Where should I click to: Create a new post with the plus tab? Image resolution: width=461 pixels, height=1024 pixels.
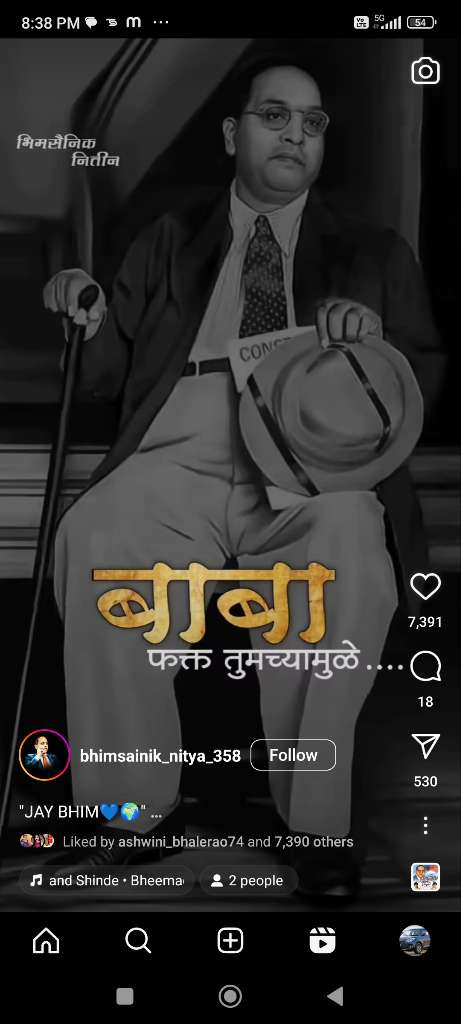tap(230, 941)
